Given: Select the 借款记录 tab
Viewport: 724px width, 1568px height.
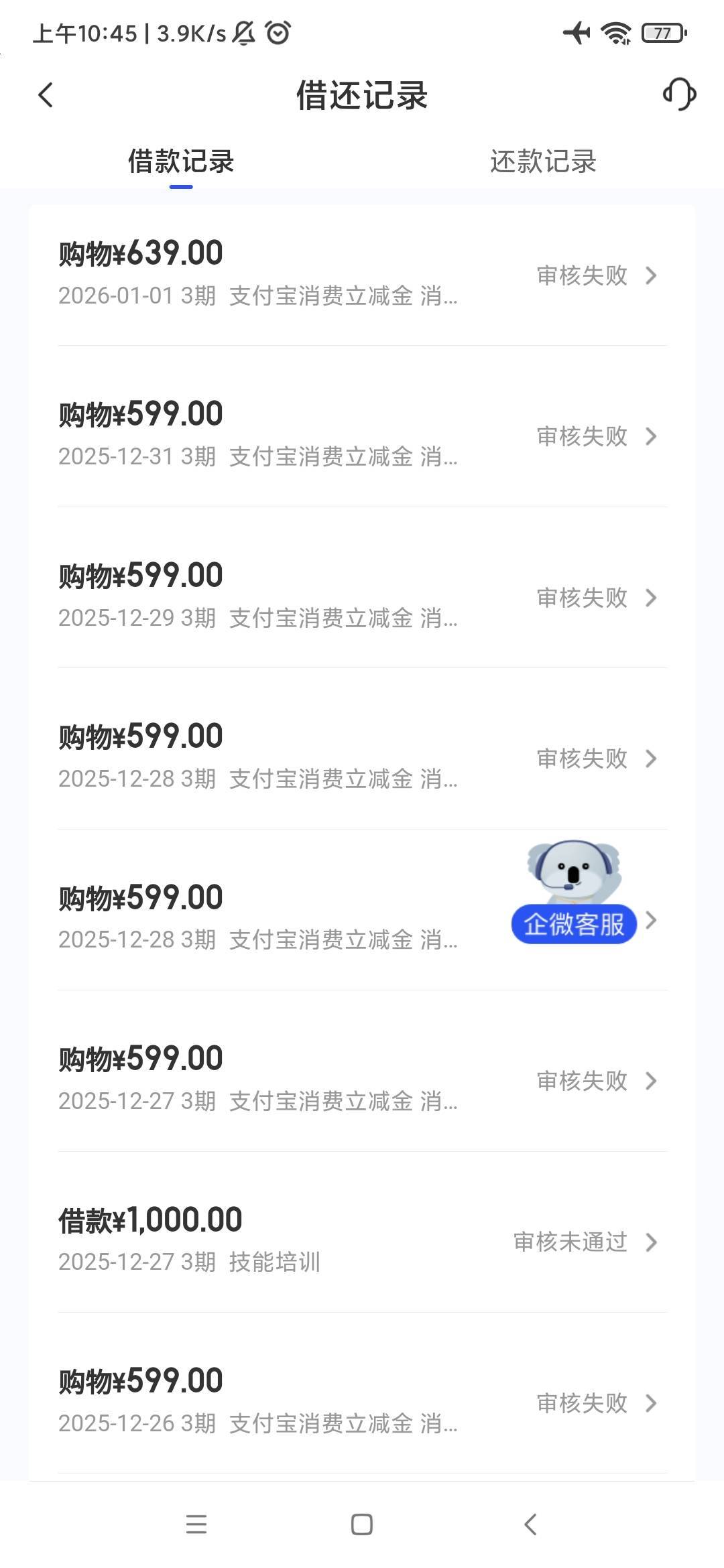Looking at the screenshot, I should pyautogui.click(x=181, y=161).
